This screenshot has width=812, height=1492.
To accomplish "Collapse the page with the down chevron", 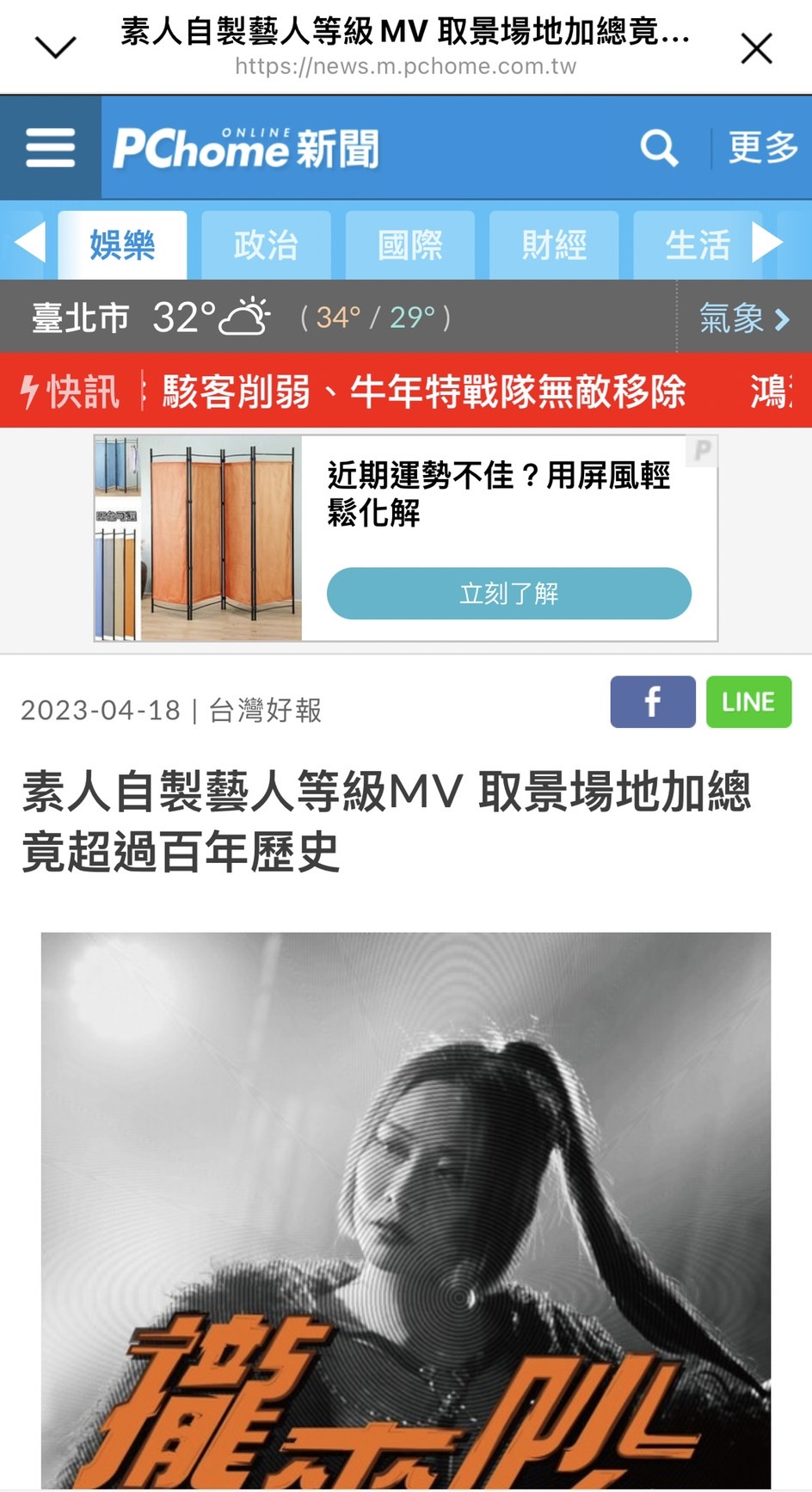I will [x=54, y=47].
